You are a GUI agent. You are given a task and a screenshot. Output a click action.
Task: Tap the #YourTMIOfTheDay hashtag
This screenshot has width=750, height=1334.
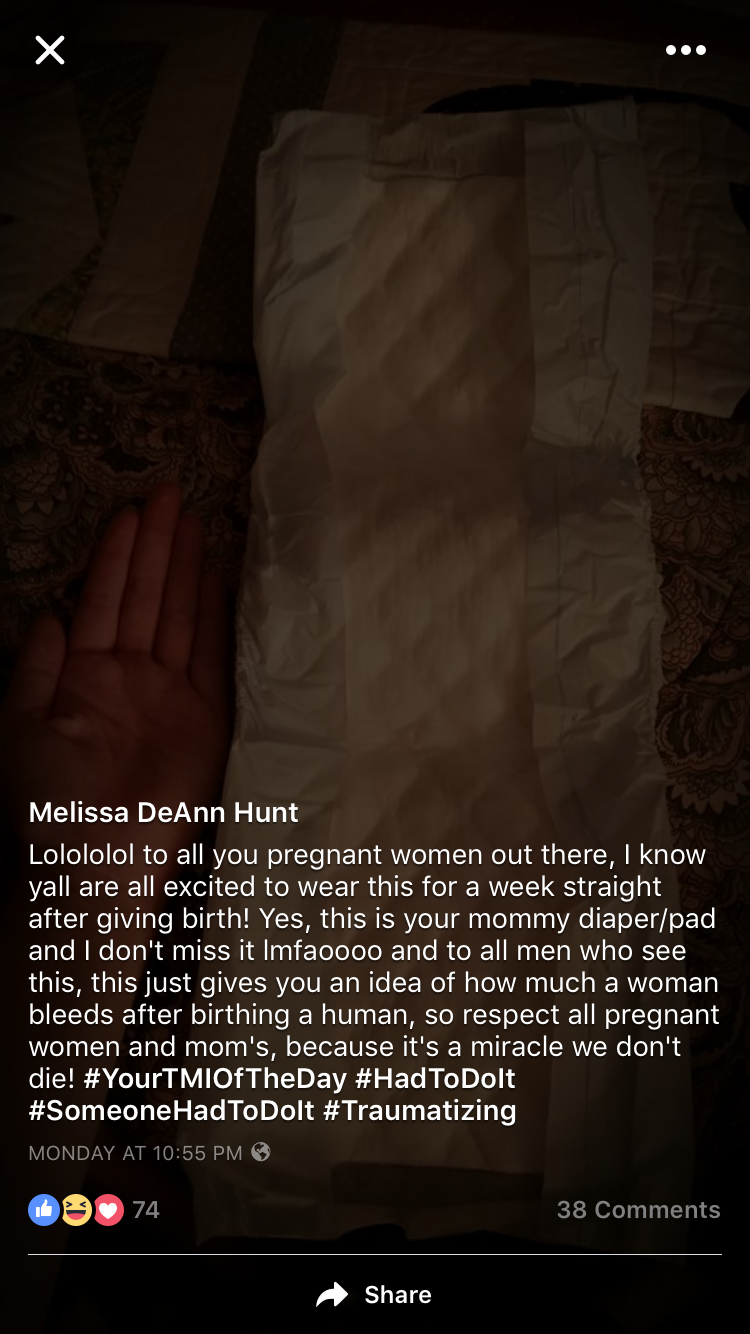[215, 1078]
